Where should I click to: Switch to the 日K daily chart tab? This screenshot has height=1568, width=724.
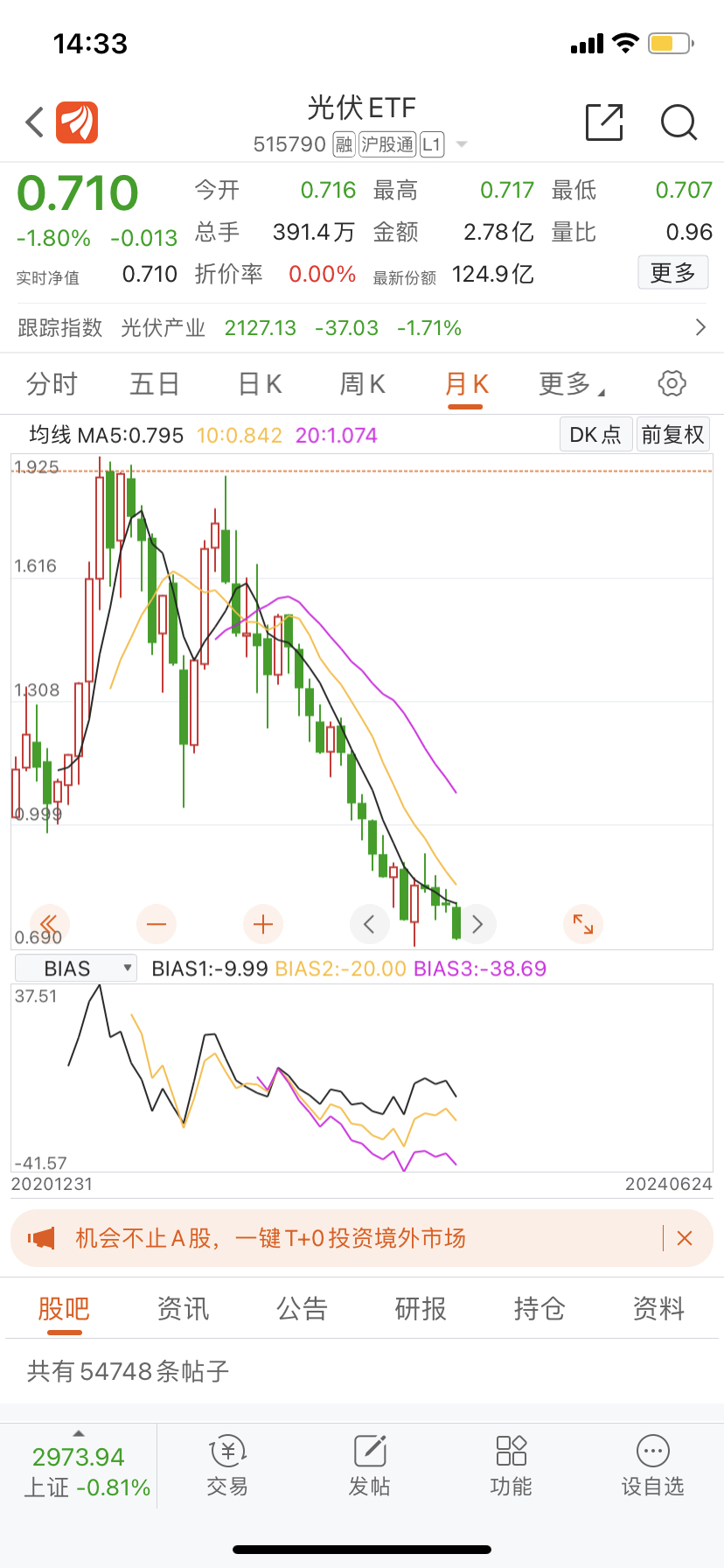pyautogui.click(x=258, y=383)
